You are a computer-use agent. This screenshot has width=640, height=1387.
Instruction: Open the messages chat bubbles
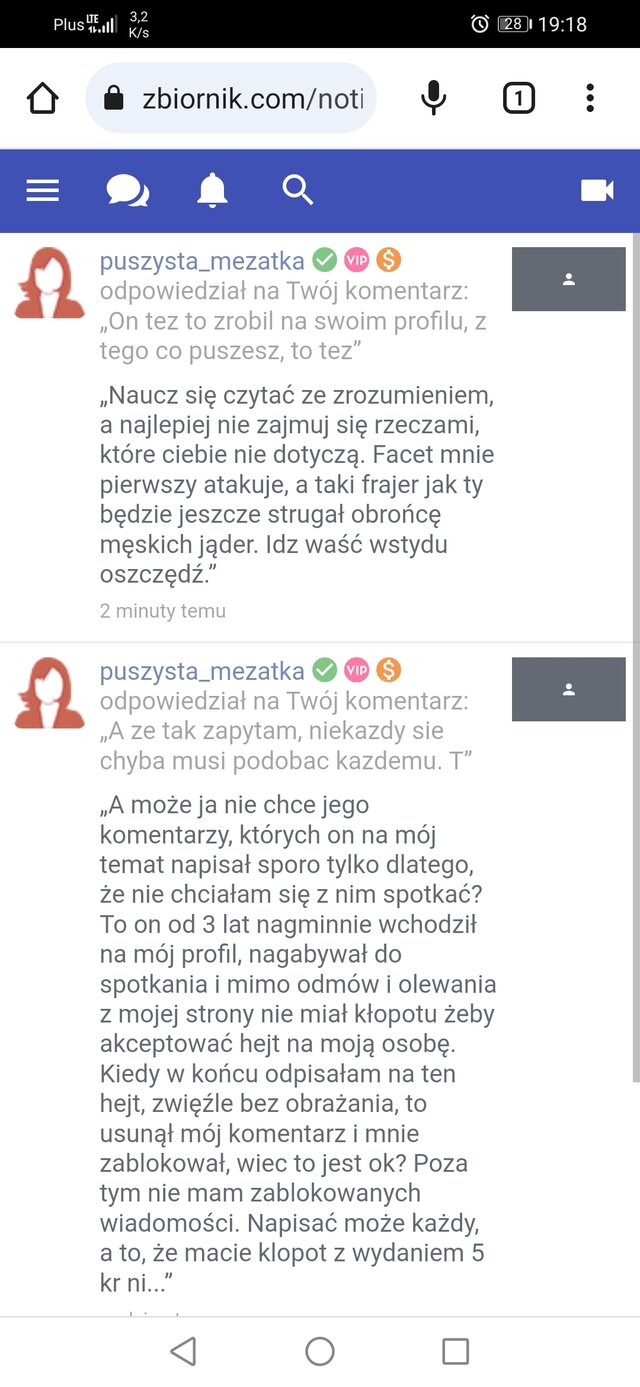click(x=128, y=190)
